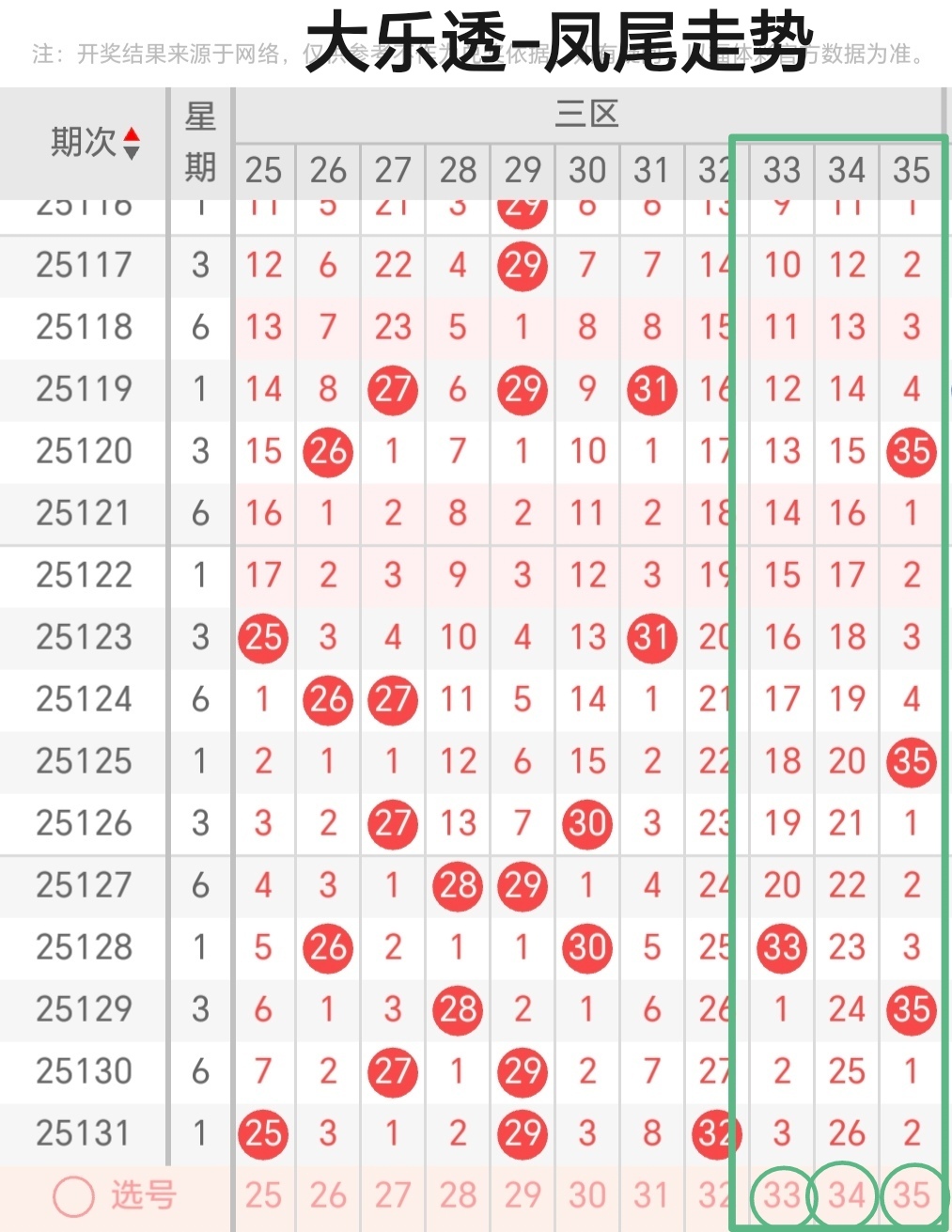Viewport: 952px width, 1232px height.
Task: Pick number 29 in the 选号 row
Action: 523,1195
